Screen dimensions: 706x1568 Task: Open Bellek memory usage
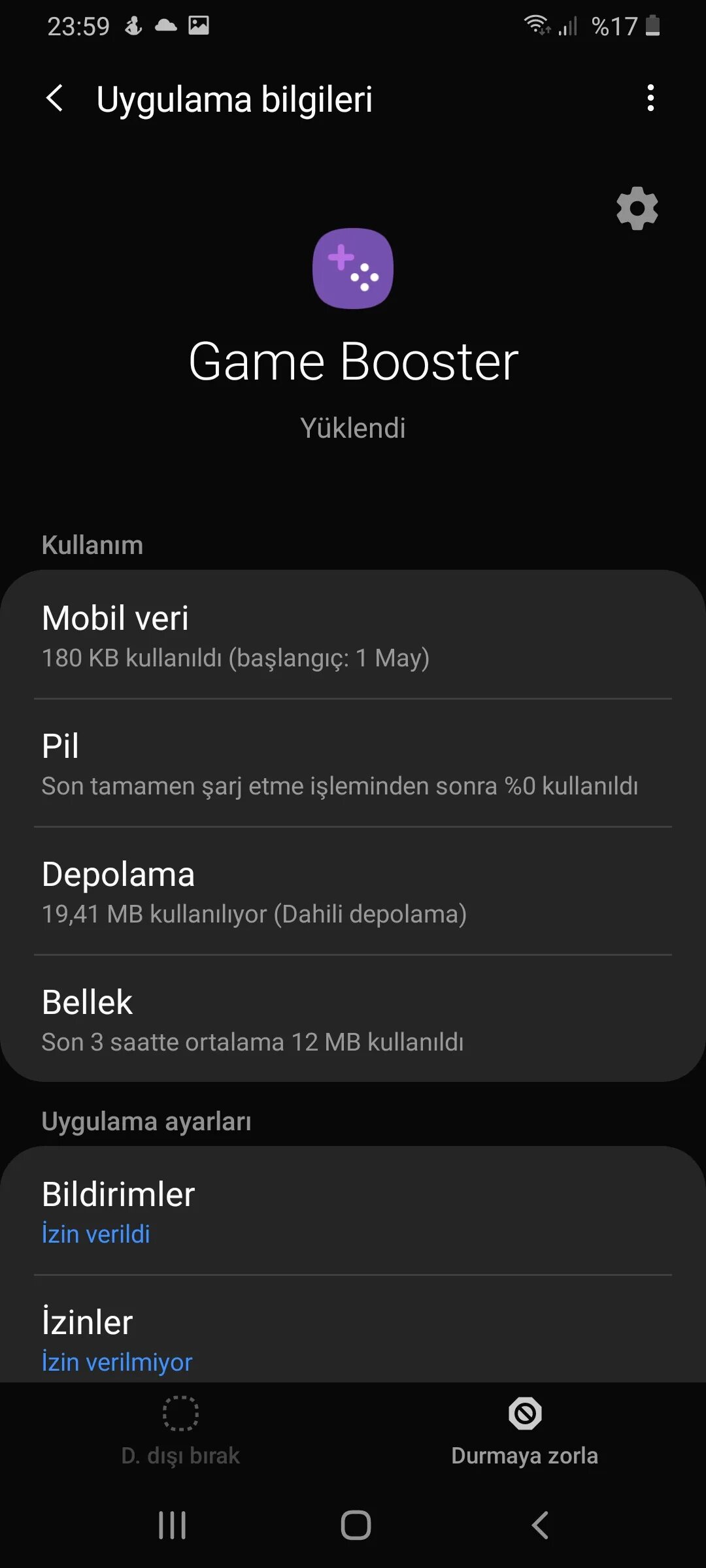point(353,1019)
